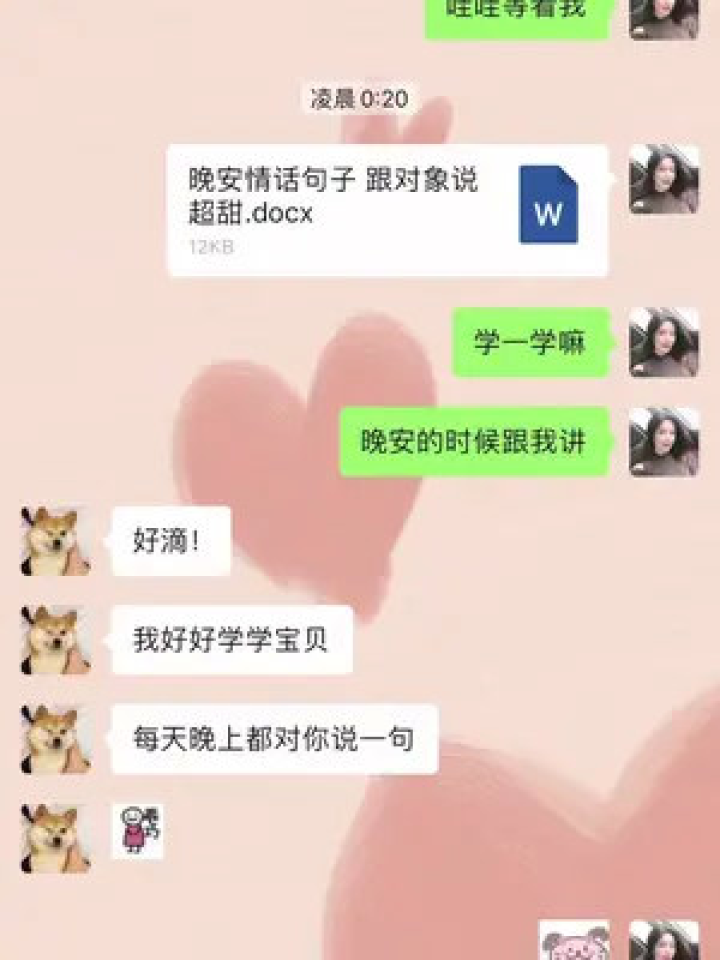Tap the avatar beside the docx file message

pyautogui.click(x=664, y=179)
